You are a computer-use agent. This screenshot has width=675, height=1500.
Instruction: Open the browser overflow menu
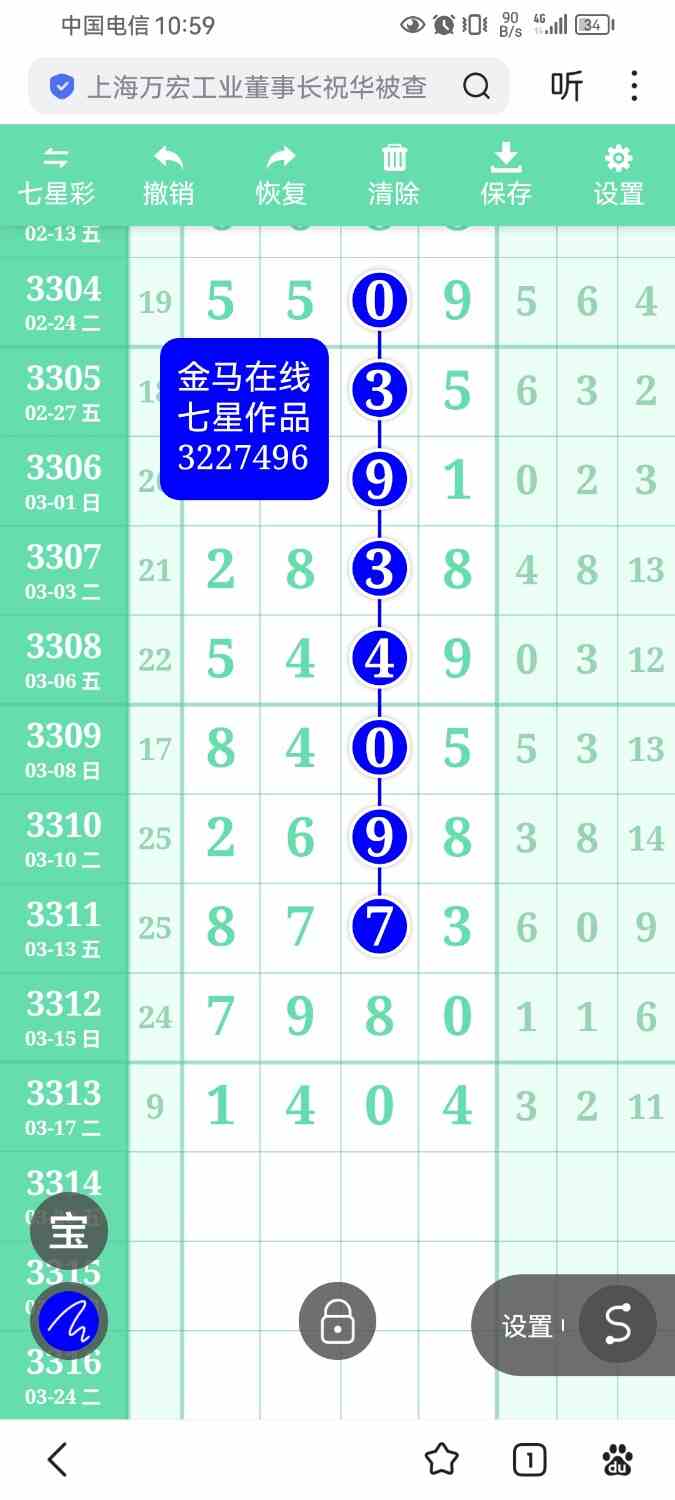click(634, 87)
